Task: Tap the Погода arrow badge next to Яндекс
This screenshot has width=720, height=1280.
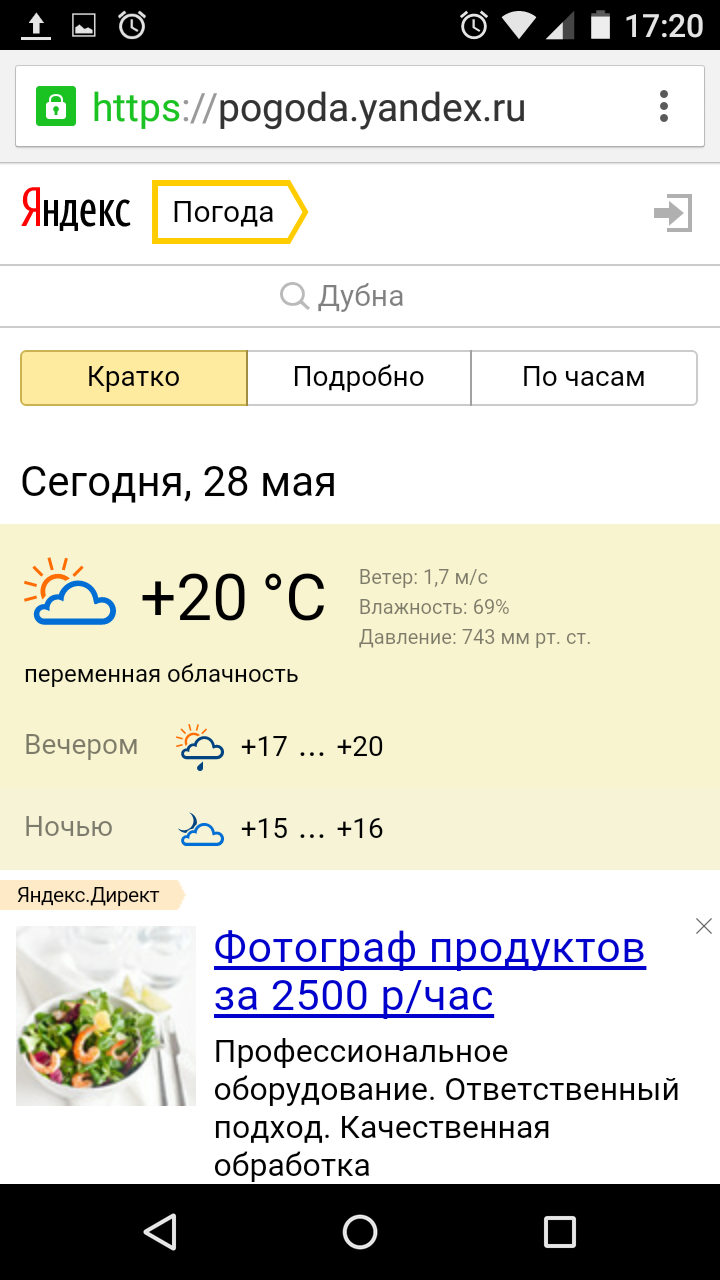Action: point(229,211)
